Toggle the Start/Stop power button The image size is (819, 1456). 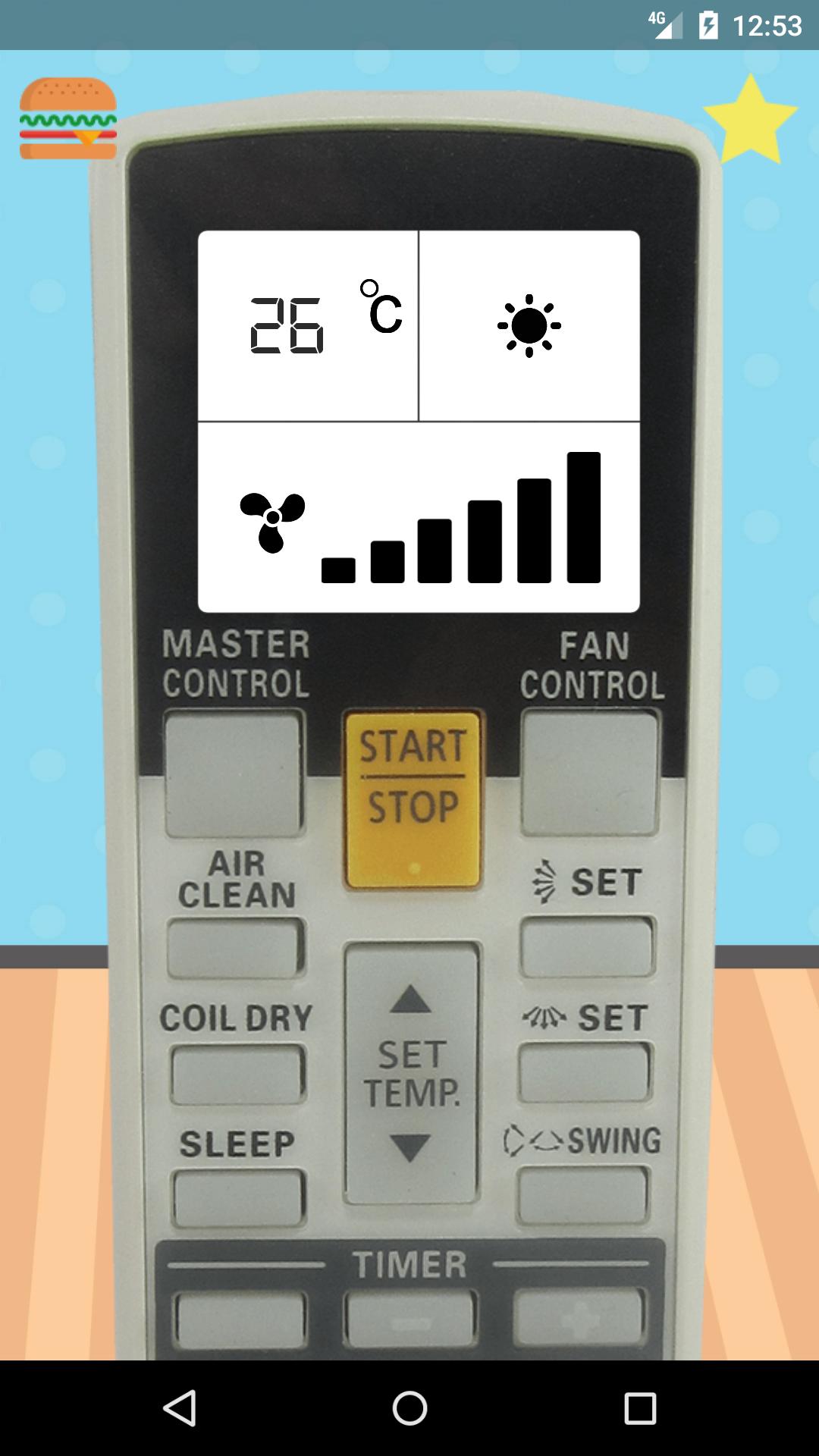click(x=413, y=799)
